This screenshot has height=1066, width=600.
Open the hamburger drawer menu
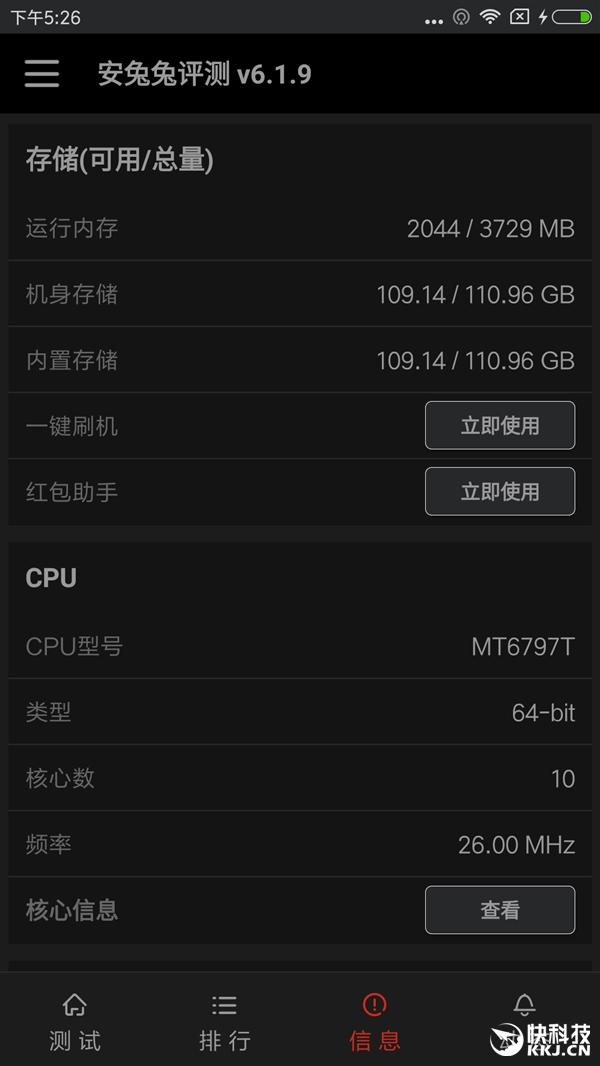(x=42, y=74)
